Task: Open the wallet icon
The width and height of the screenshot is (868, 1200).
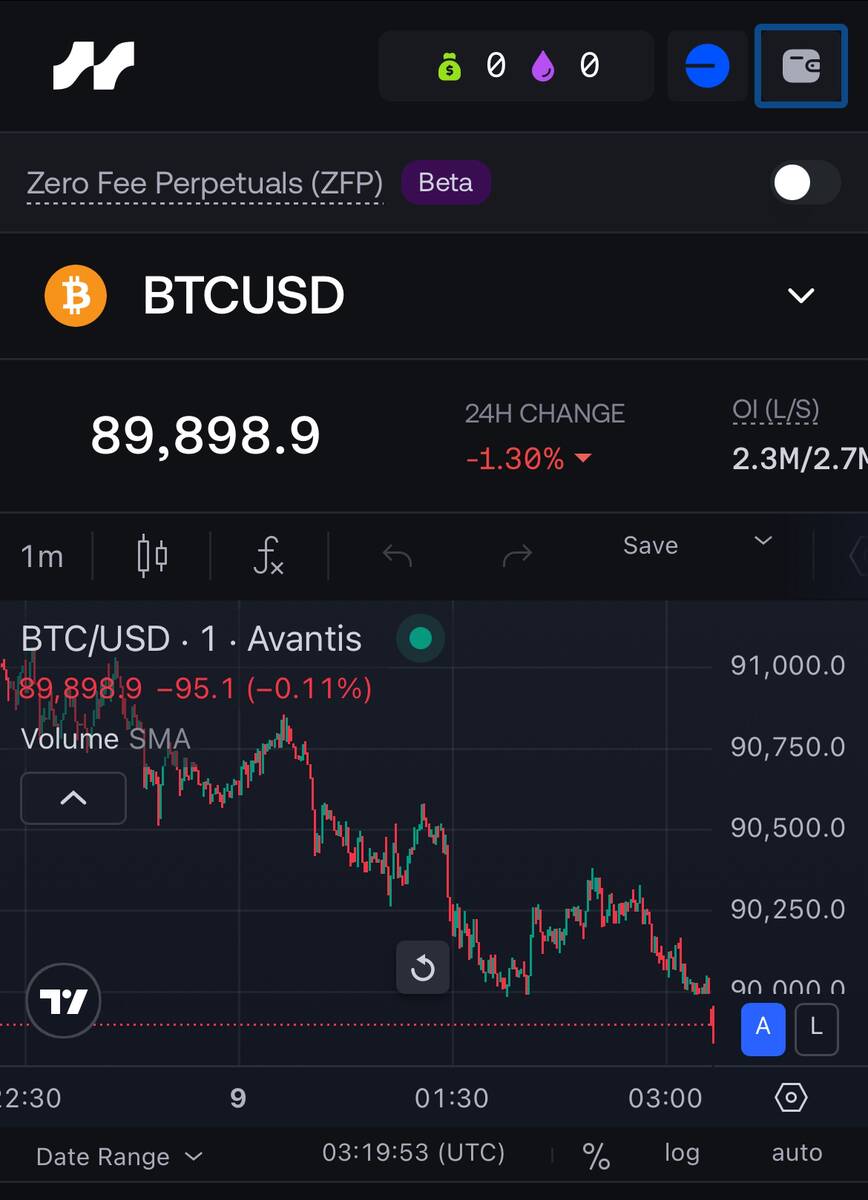Action: point(801,66)
